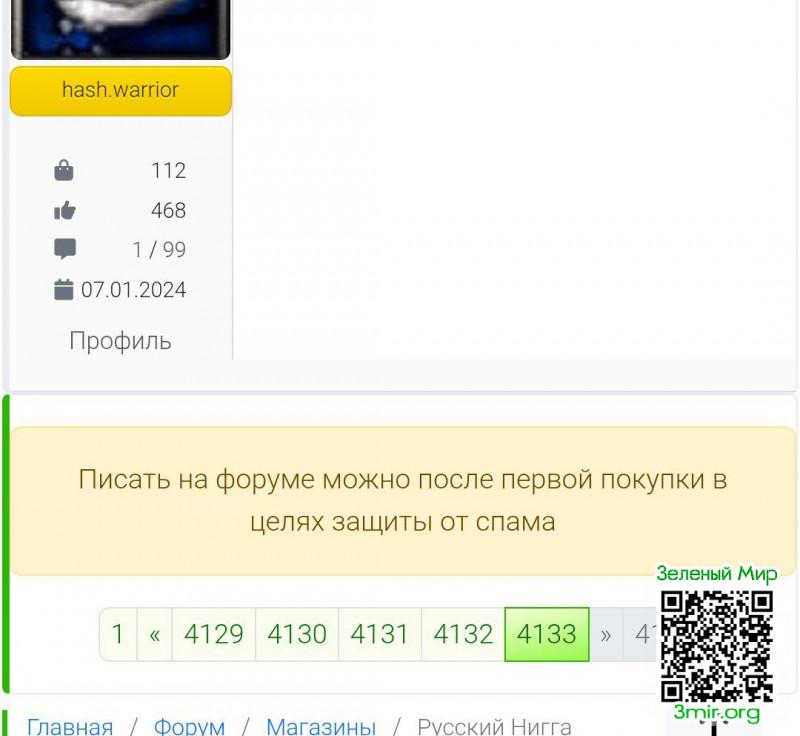This screenshot has width=800, height=736.
Task: Select page 4129
Action: (213, 634)
